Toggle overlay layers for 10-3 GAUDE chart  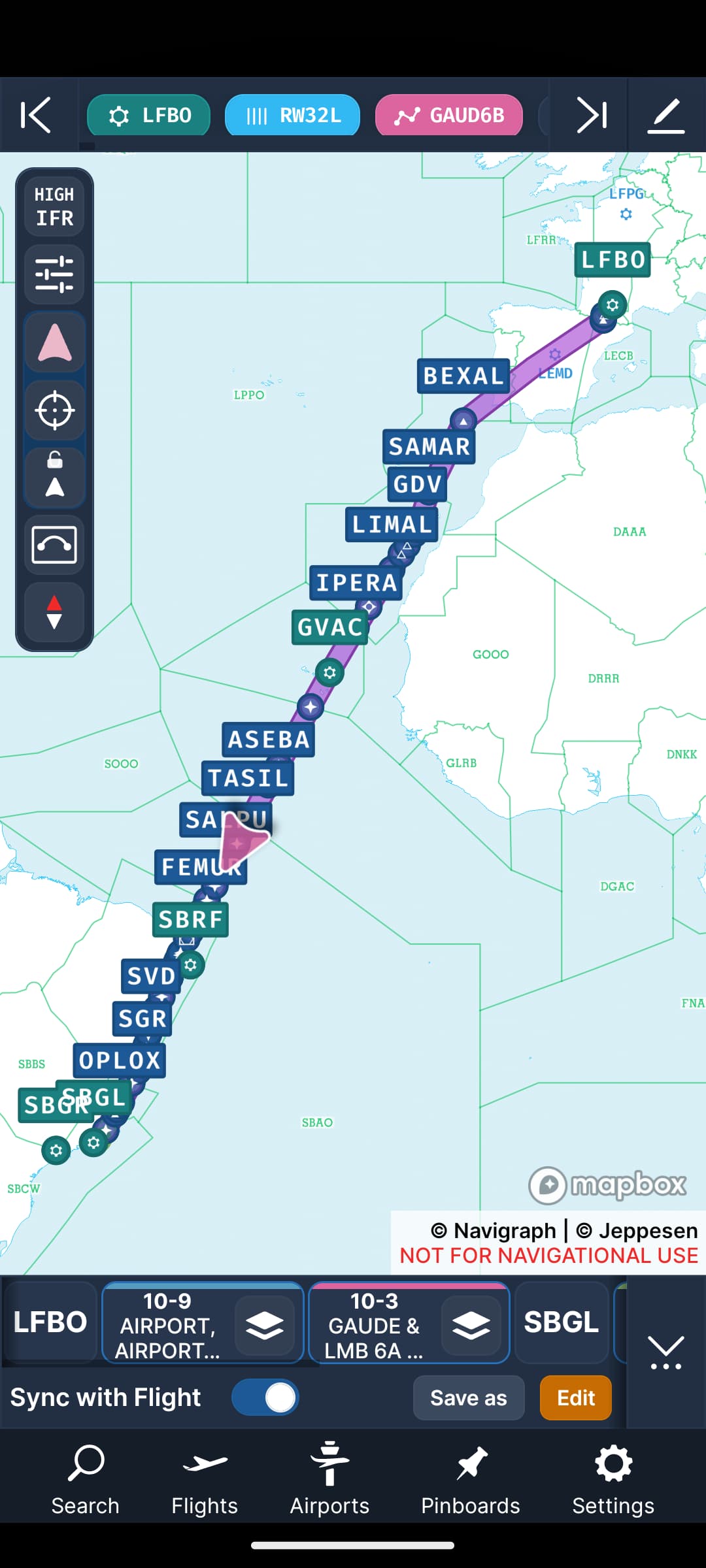click(x=471, y=1325)
